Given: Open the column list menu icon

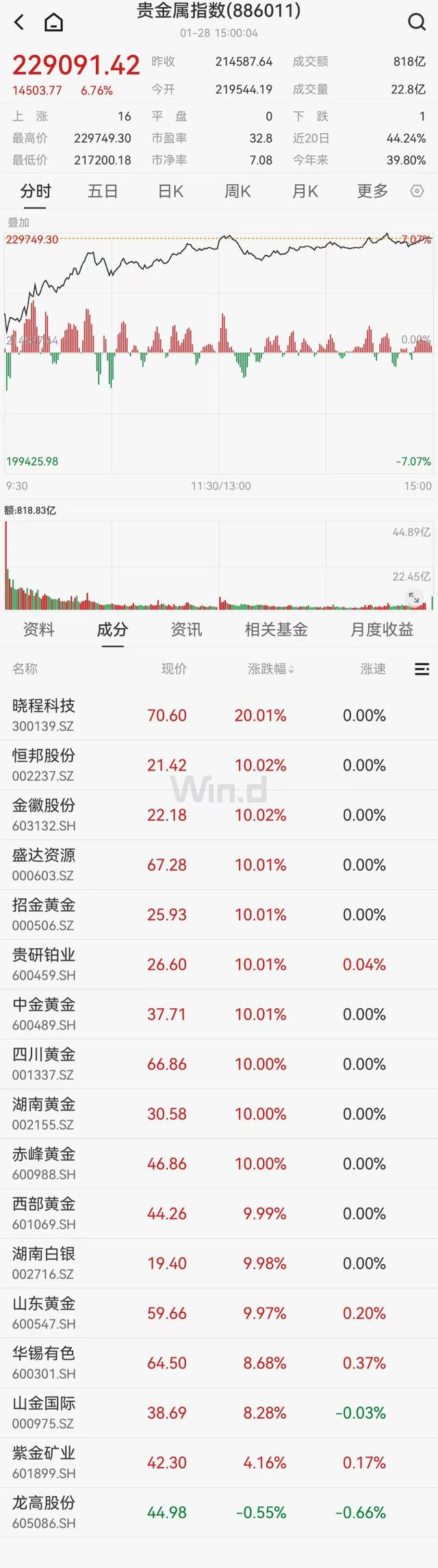Looking at the screenshot, I should [422, 669].
